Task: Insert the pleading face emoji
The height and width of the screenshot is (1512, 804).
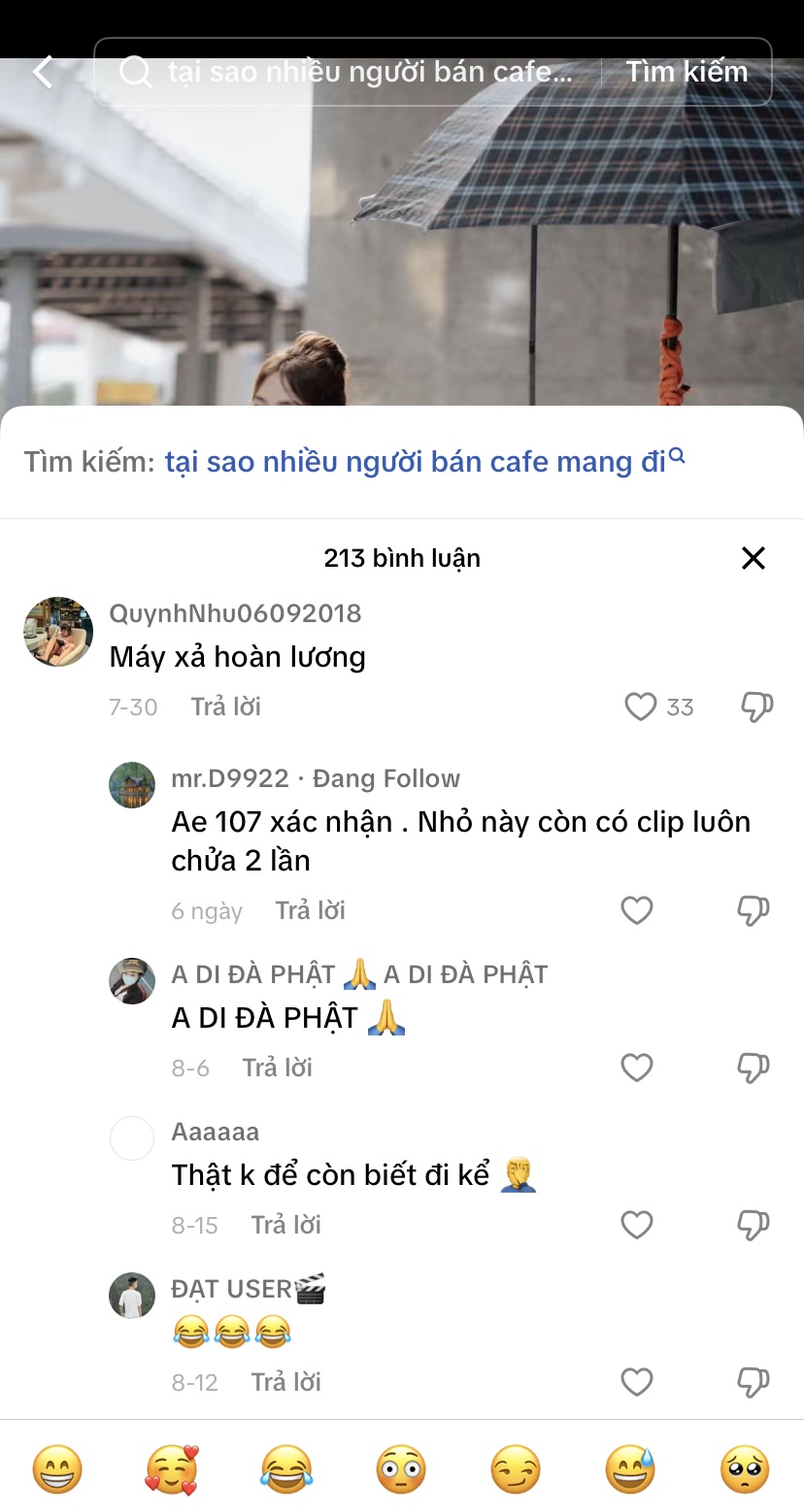Action: point(745,1469)
